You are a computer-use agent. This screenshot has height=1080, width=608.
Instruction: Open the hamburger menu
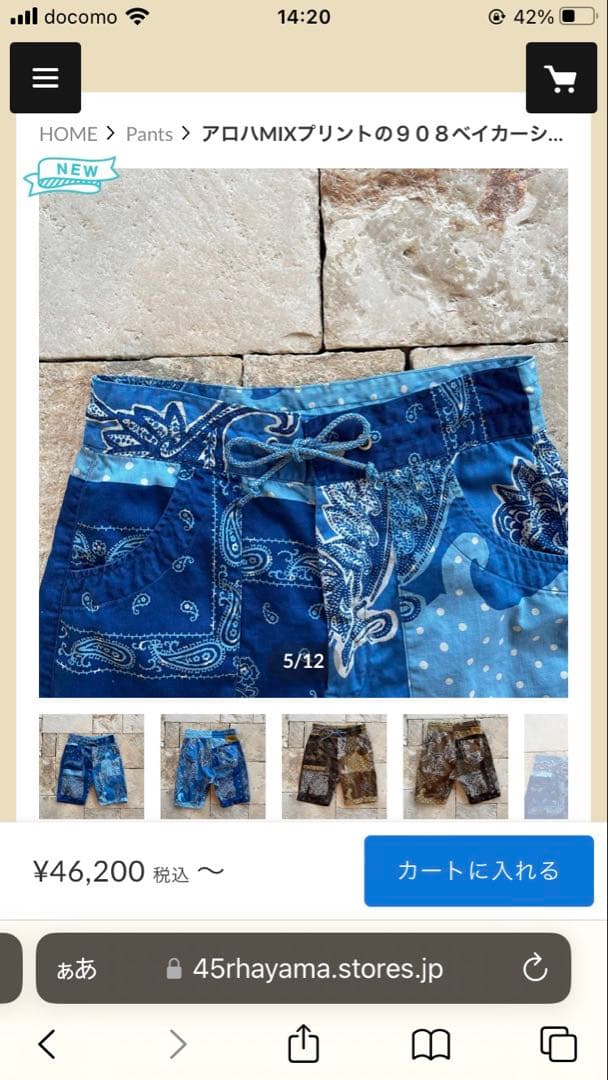pos(45,78)
